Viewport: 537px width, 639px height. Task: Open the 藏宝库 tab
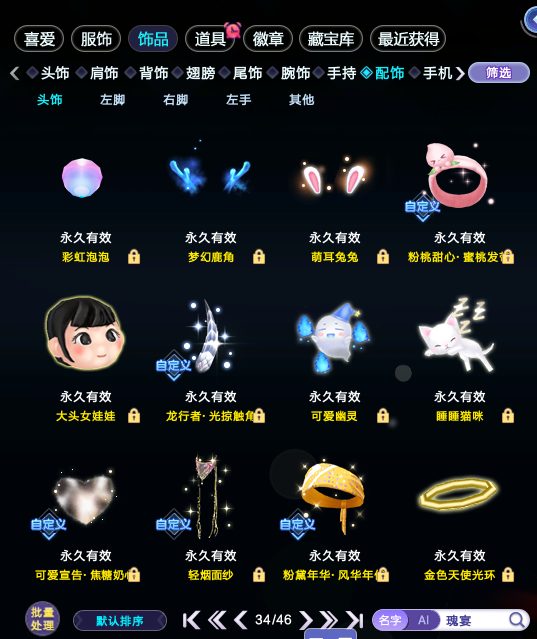[x=330, y=39]
